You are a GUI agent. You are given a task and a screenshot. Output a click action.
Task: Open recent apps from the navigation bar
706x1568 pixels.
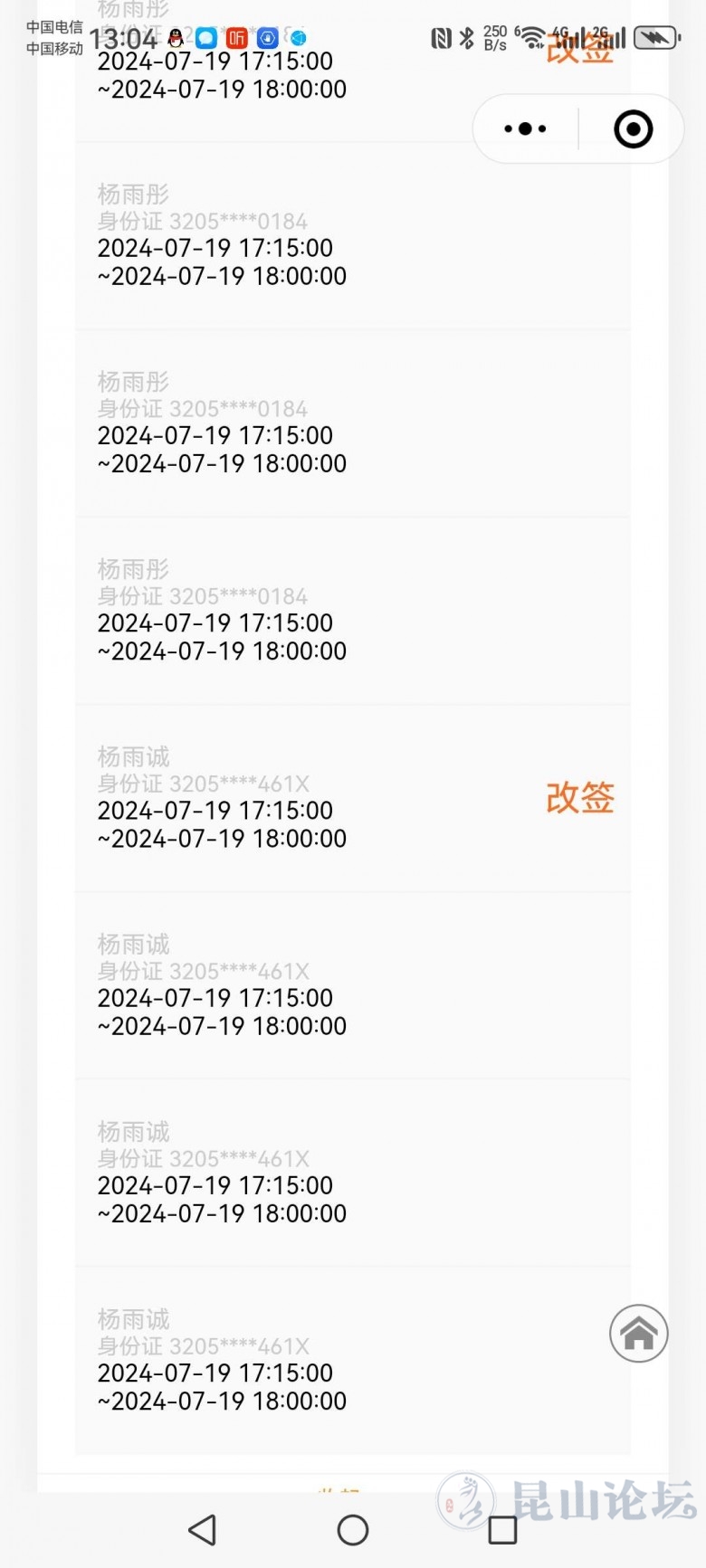pyautogui.click(x=502, y=1530)
